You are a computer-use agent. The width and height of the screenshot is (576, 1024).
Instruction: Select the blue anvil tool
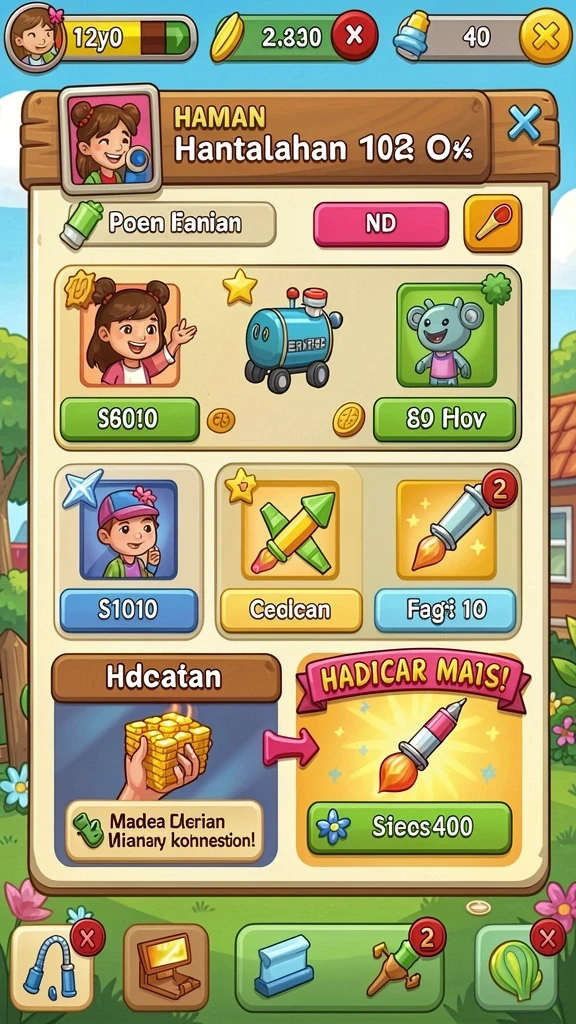click(x=284, y=965)
